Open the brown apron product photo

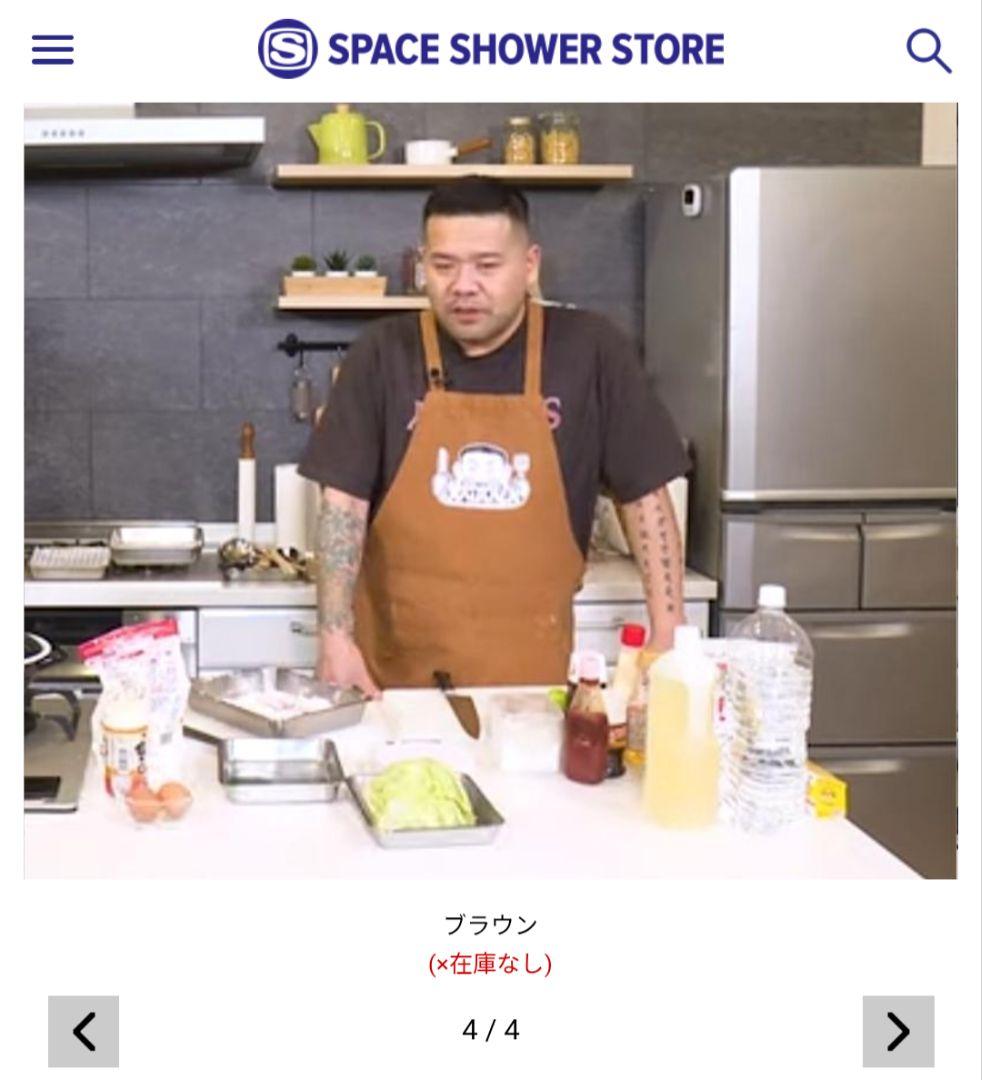coord(490,490)
